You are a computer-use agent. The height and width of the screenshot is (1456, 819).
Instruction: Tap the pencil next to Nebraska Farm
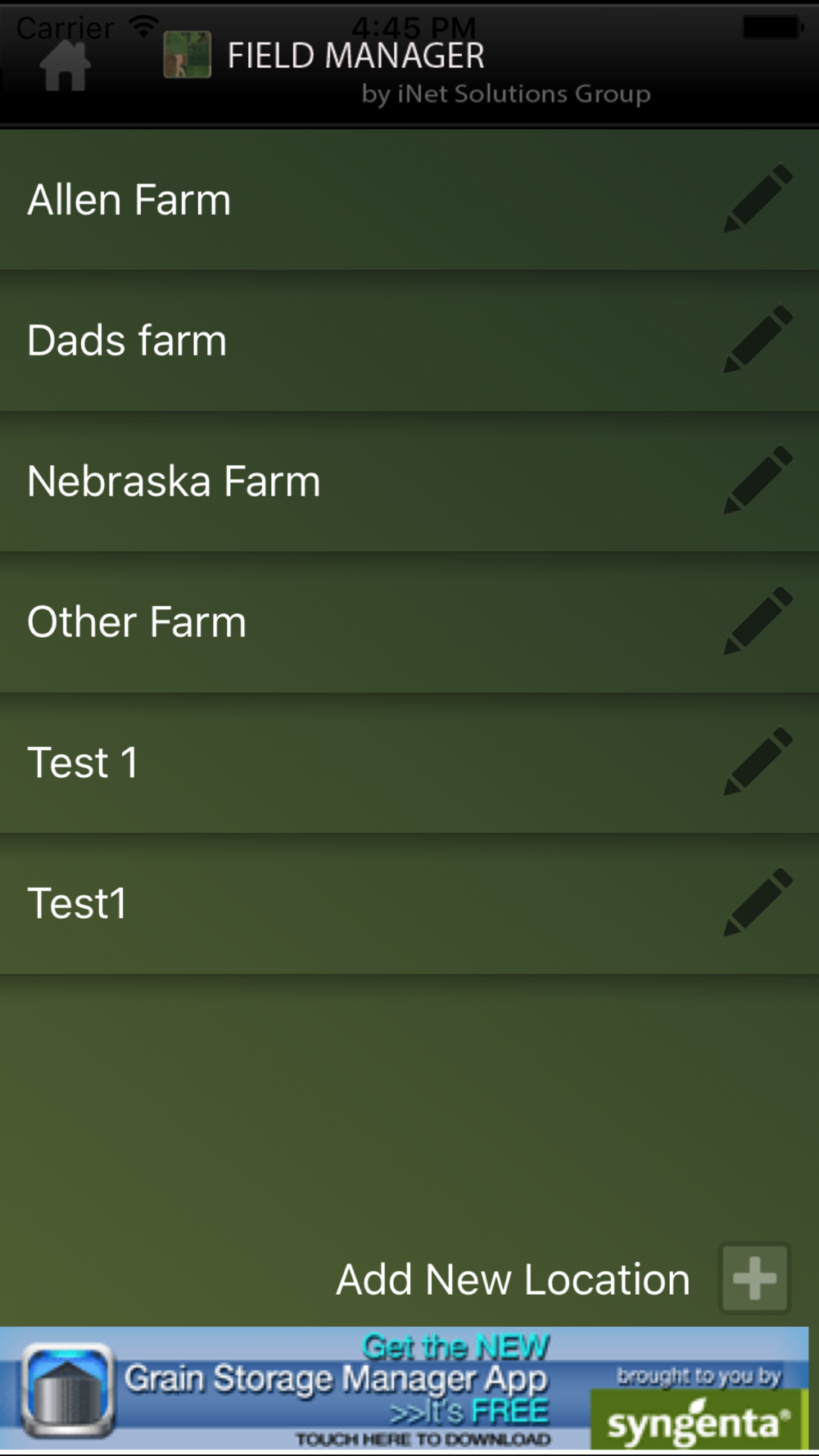pos(758,481)
